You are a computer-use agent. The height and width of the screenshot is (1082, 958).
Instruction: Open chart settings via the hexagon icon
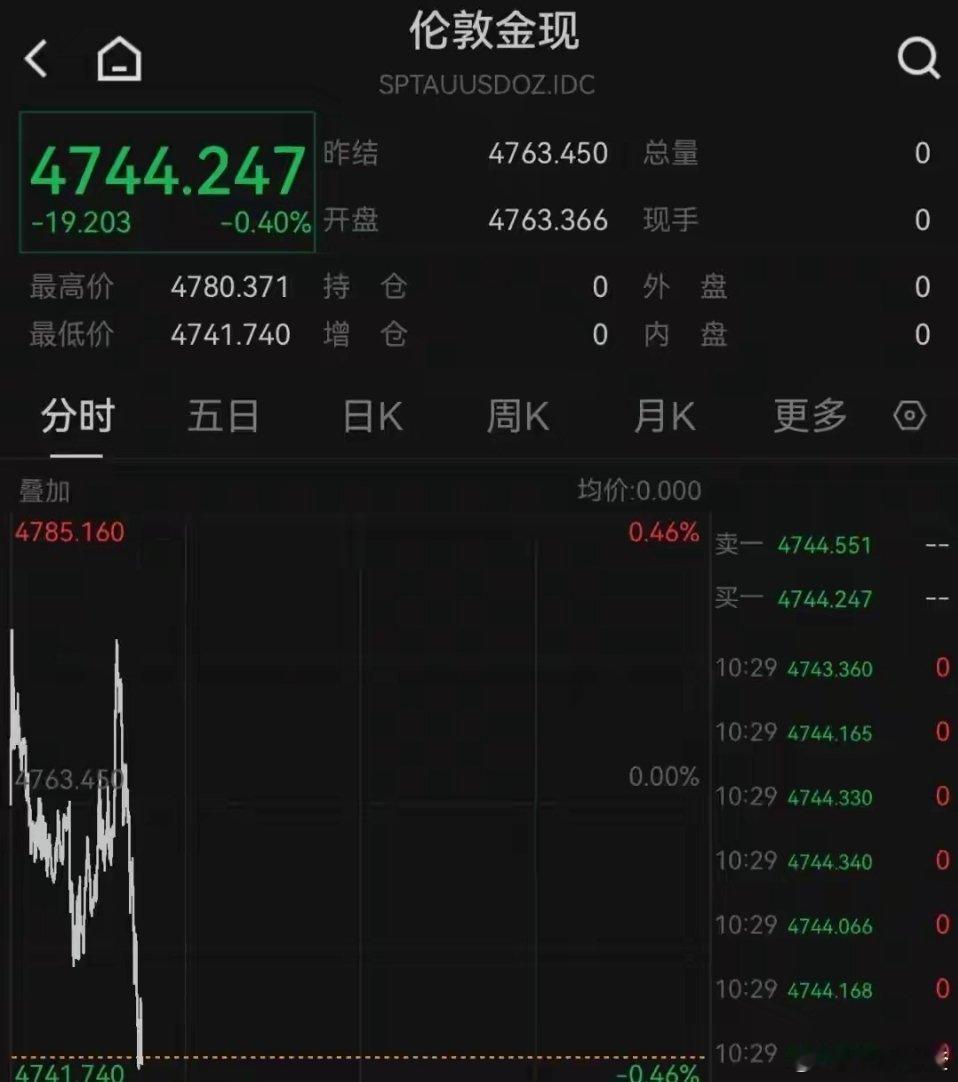coord(908,417)
